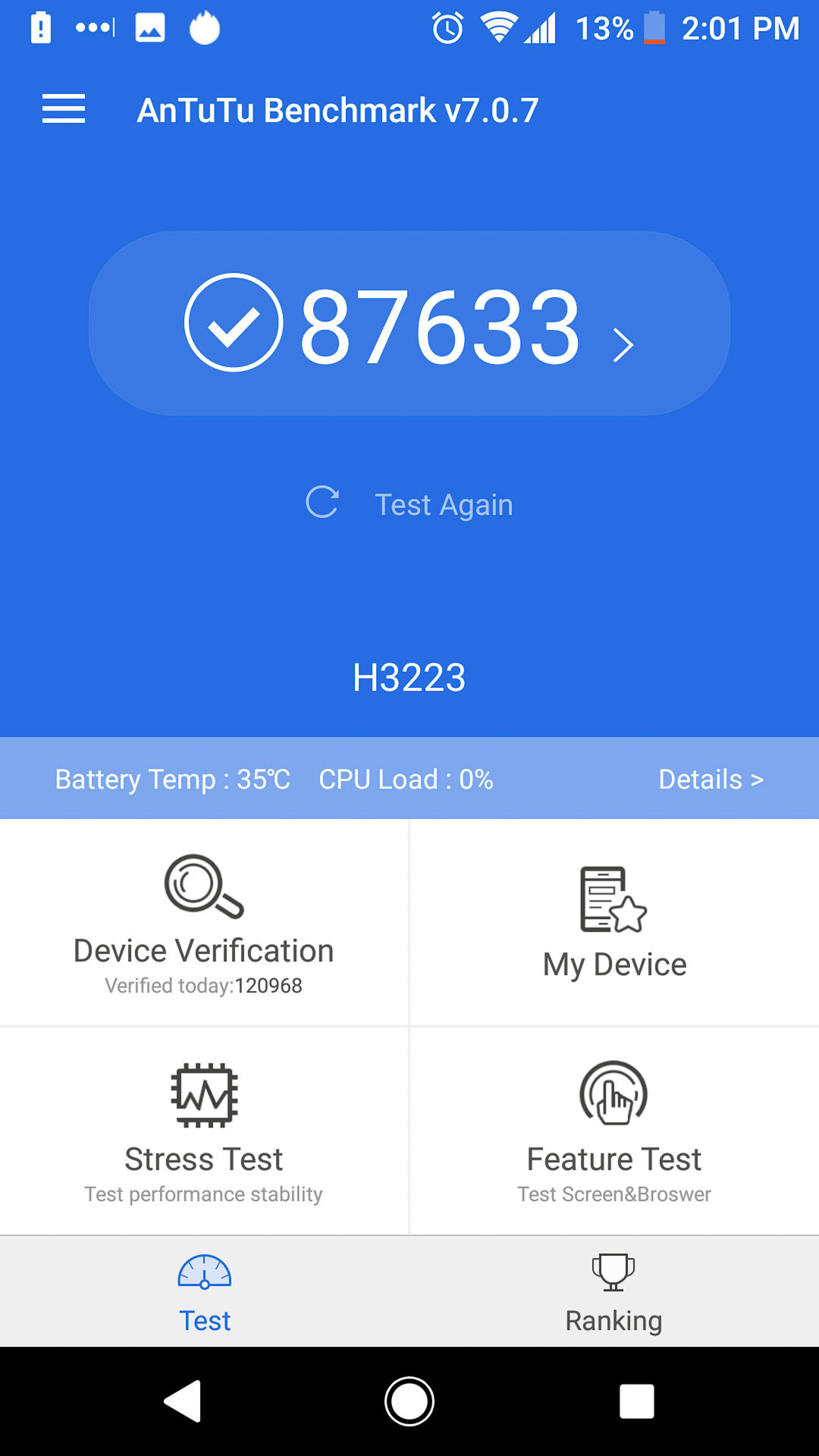The width and height of the screenshot is (819, 1456).
Task: Go back using the system back button
Action: click(183, 1401)
